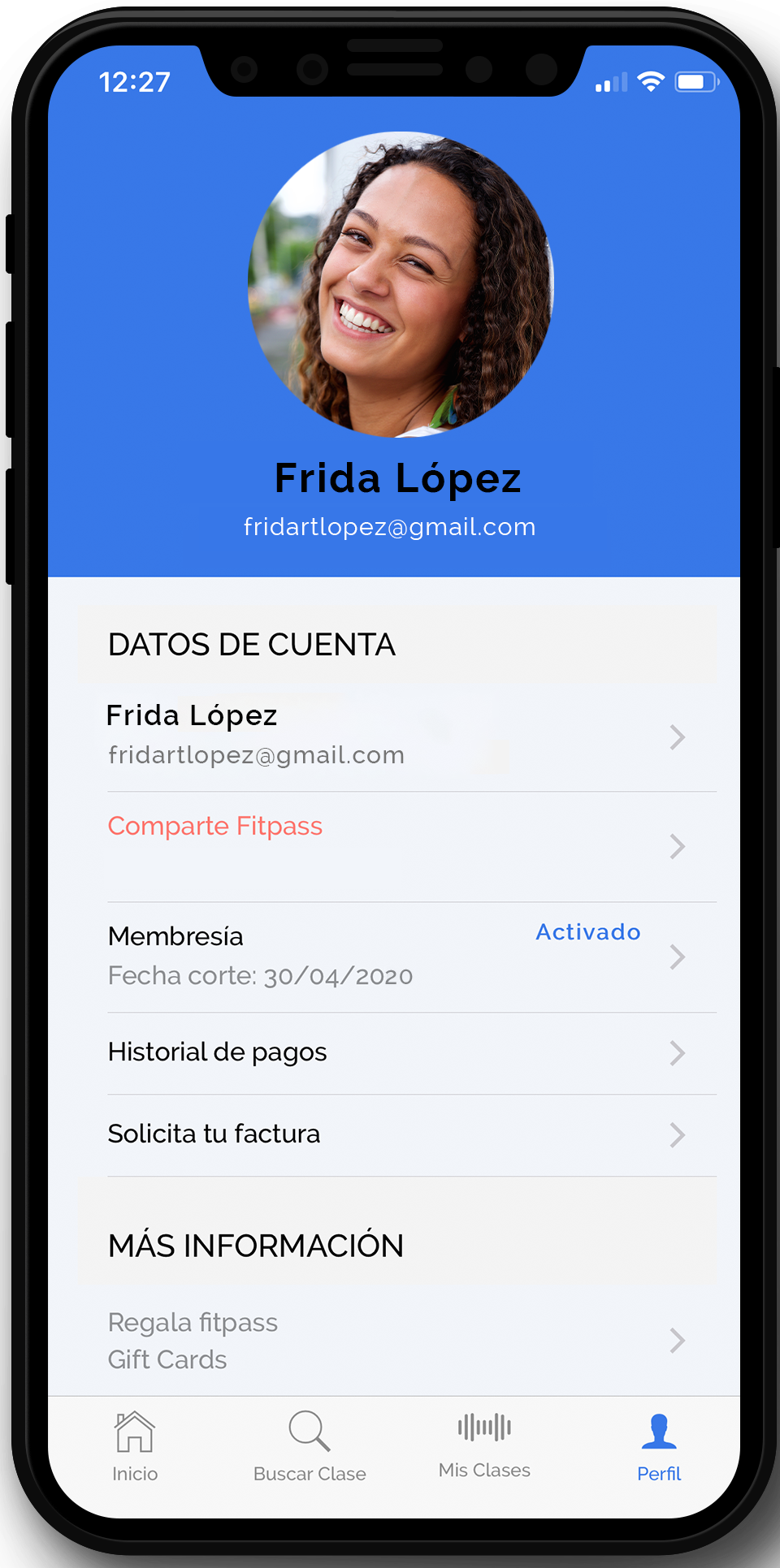
Task: Switch to Buscar Clase tab
Action: [x=310, y=1447]
